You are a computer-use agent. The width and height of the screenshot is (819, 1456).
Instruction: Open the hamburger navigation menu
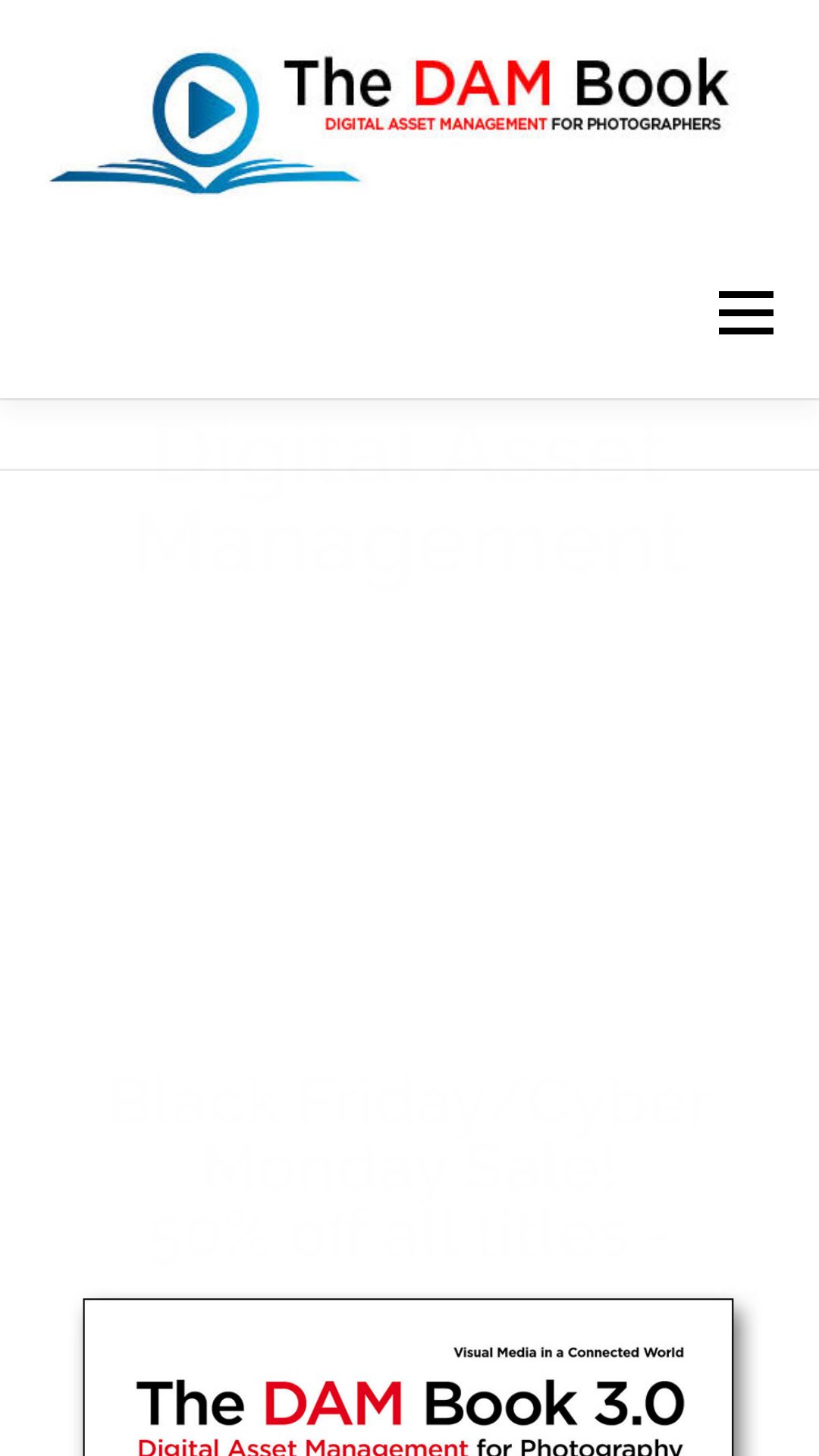click(x=746, y=312)
